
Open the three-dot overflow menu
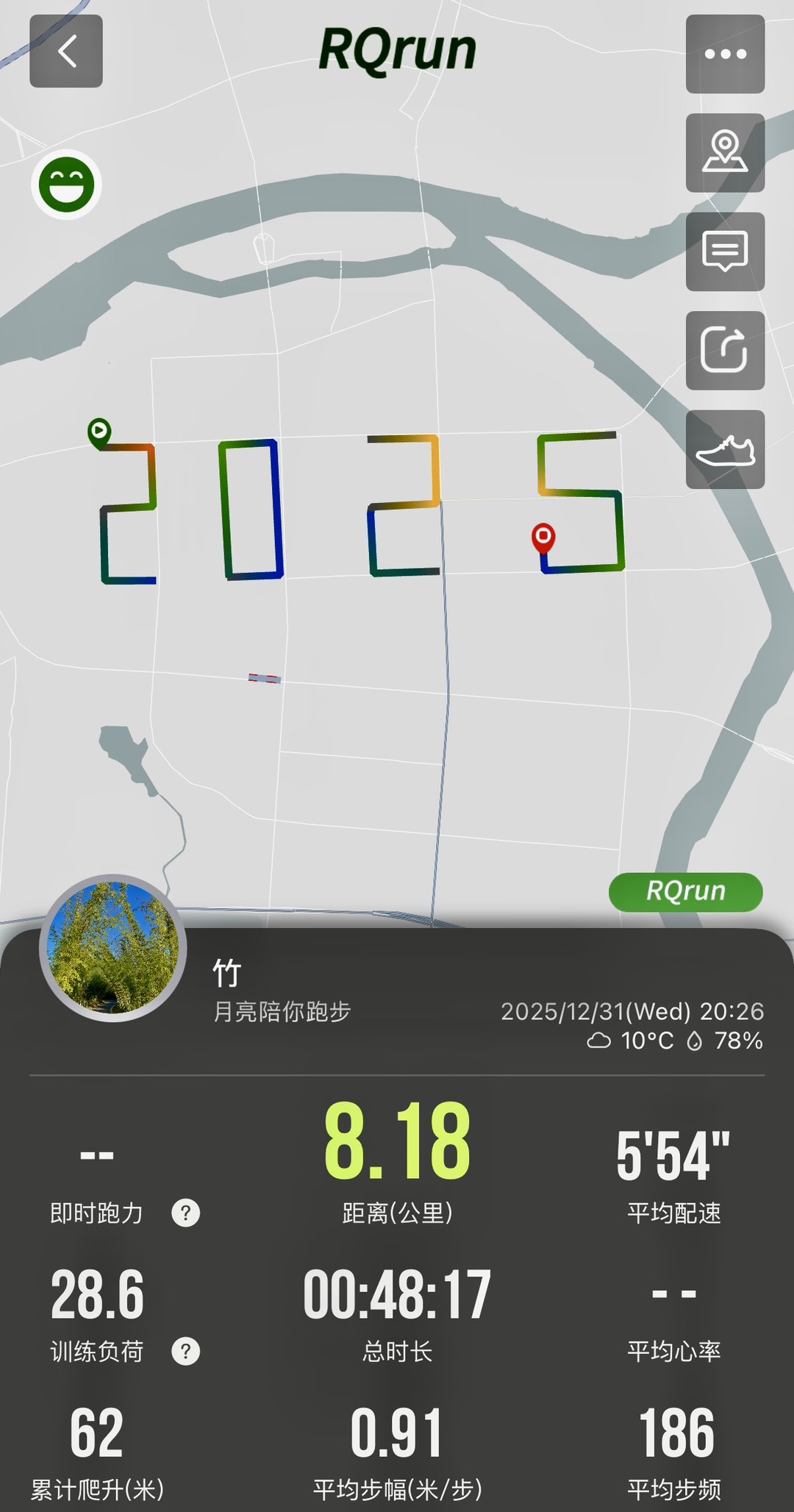coord(725,54)
